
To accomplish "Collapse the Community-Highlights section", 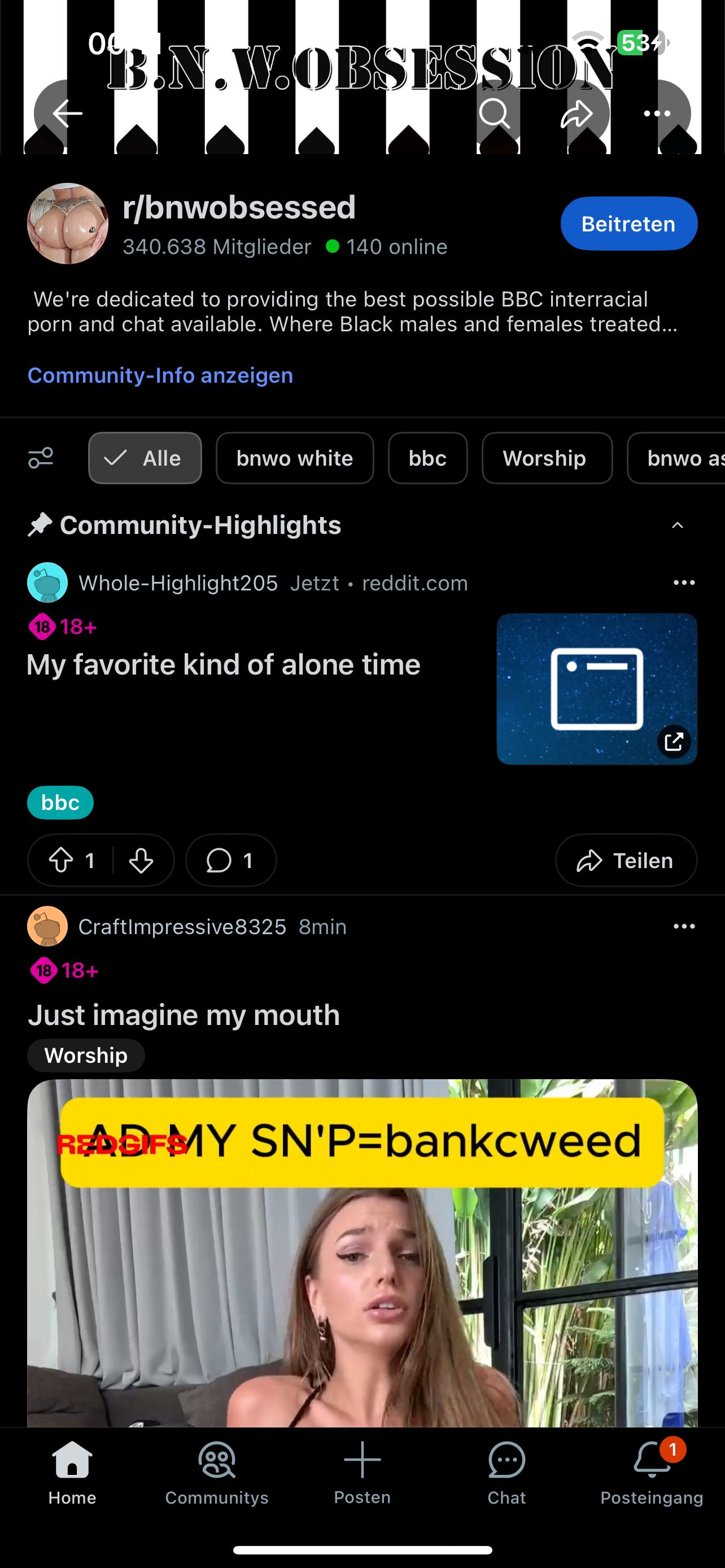I will [x=677, y=525].
